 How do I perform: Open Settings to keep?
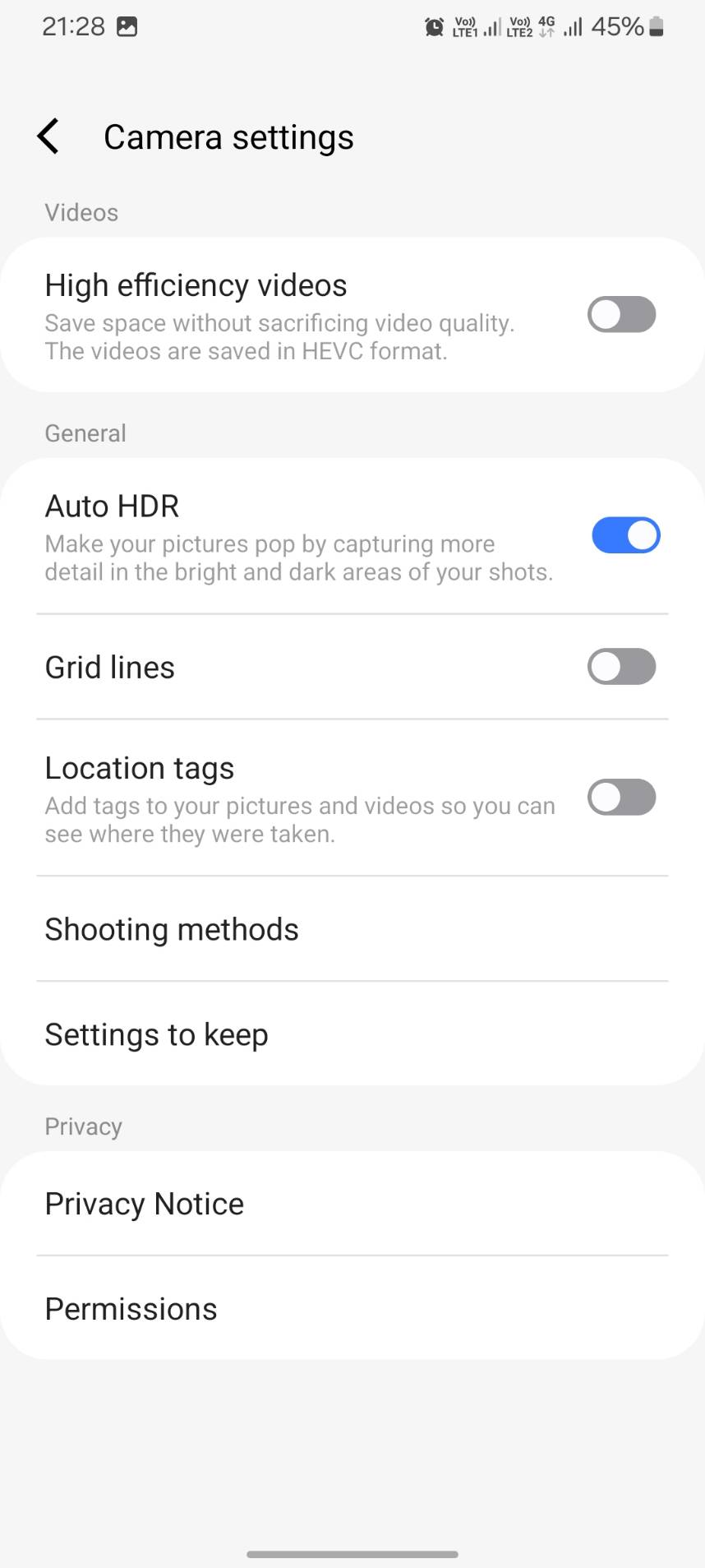pos(352,1034)
